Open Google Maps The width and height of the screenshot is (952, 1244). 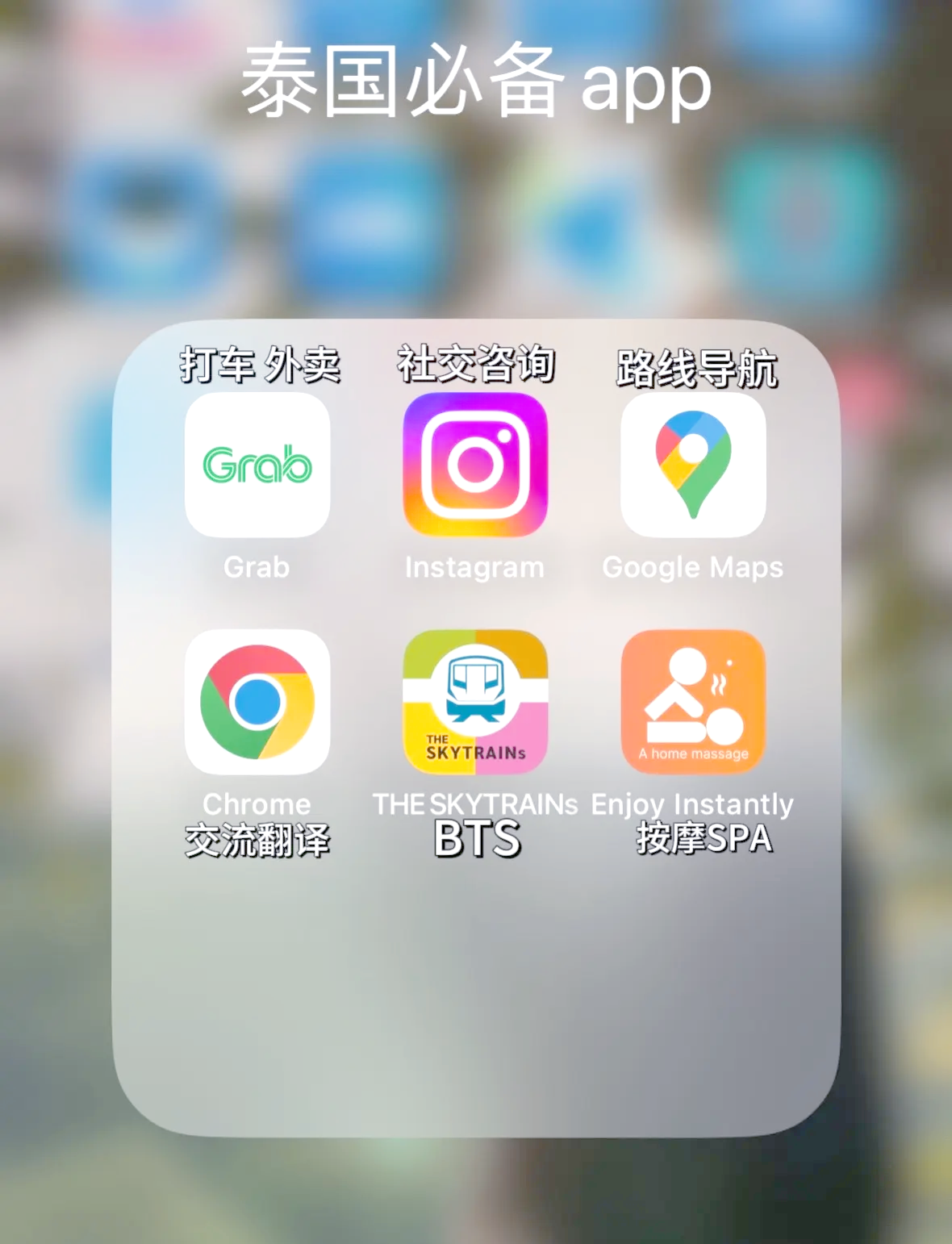pos(693,465)
